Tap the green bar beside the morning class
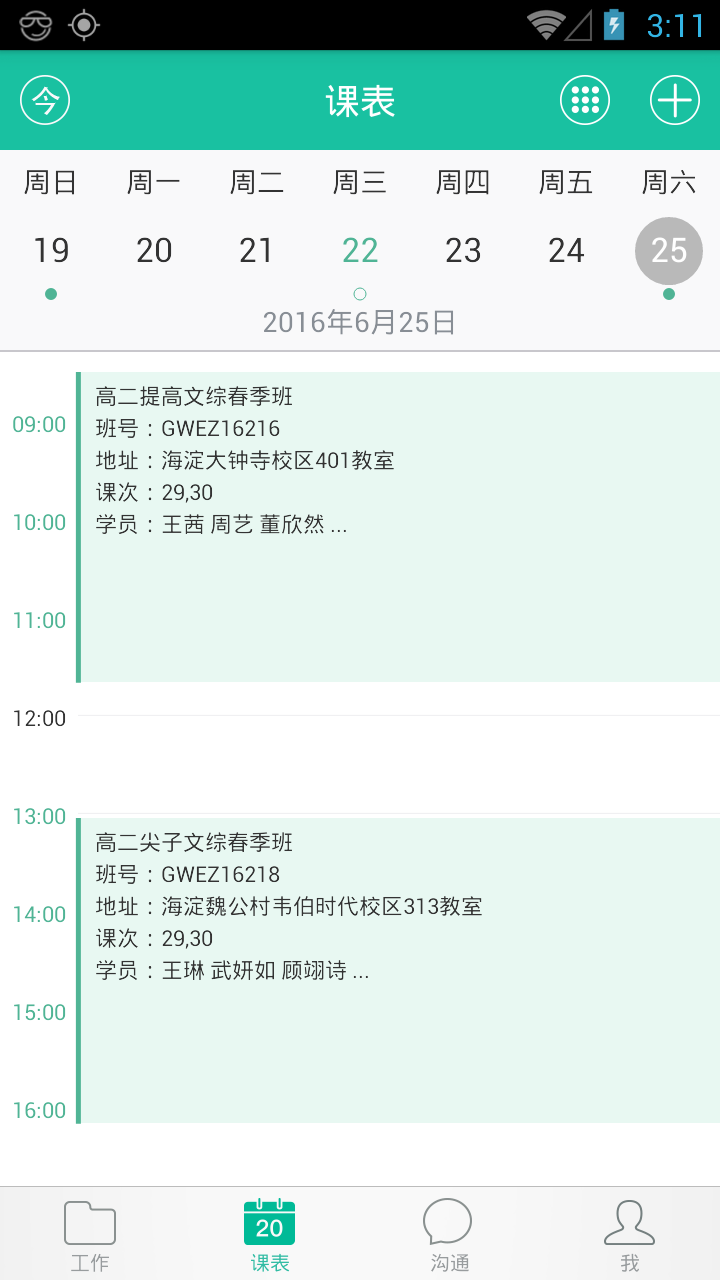Image resolution: width=720 pixels, height=1280 pixels. pyautogui.click(x=77, y=520)
